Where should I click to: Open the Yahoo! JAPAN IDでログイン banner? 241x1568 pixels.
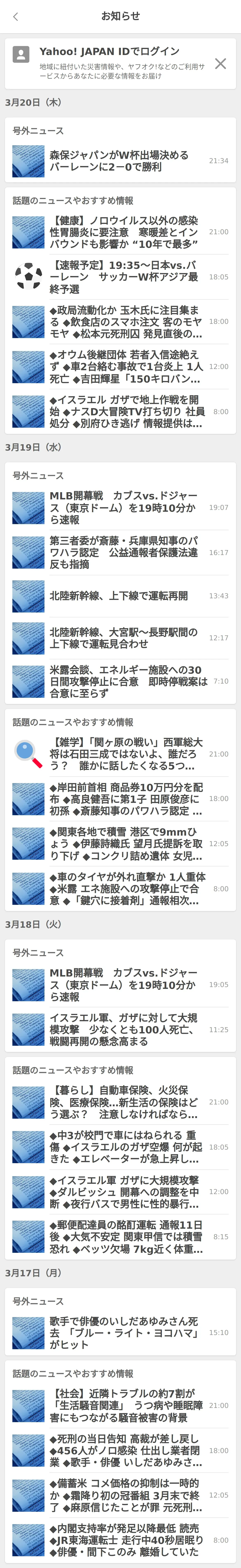point(110,63)
